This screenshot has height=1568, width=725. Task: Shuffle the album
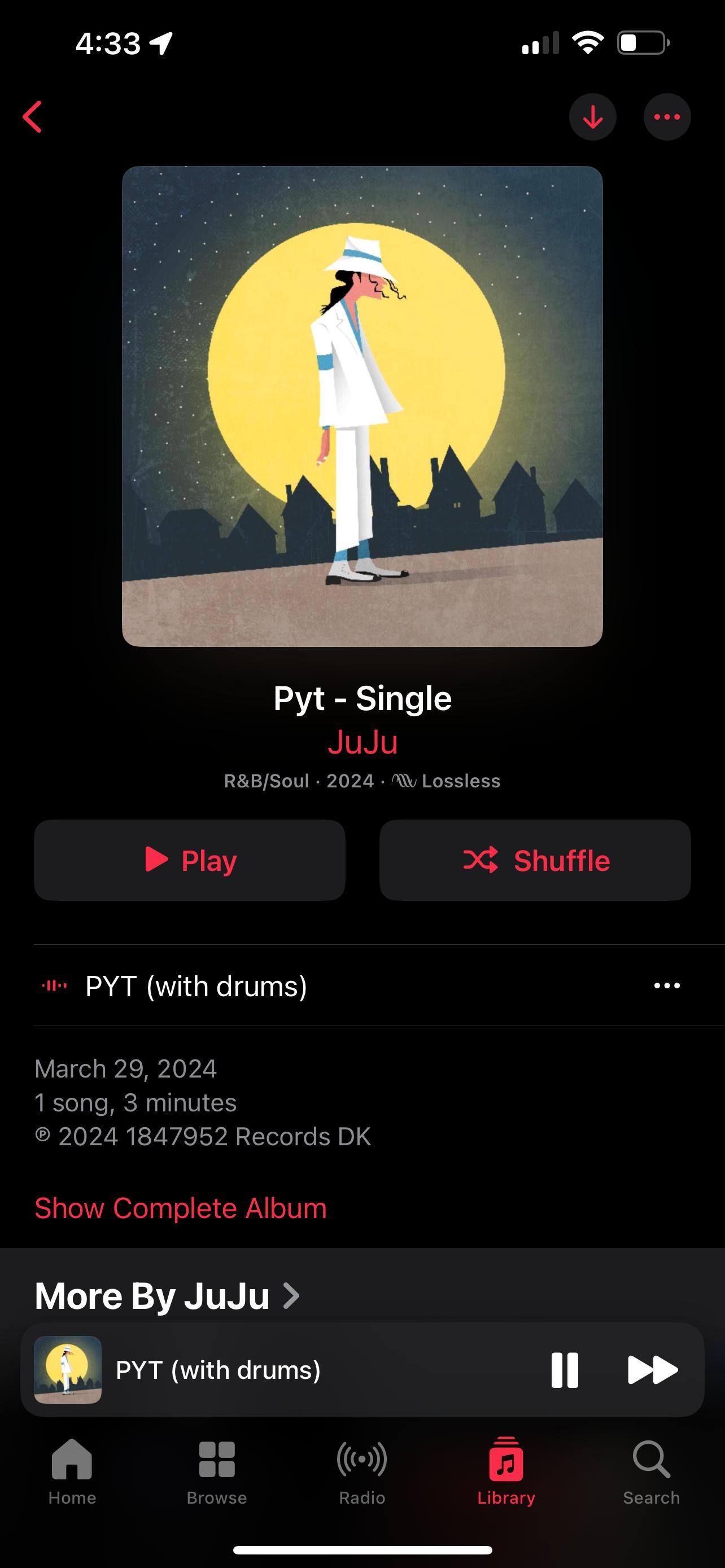(535, 860)
